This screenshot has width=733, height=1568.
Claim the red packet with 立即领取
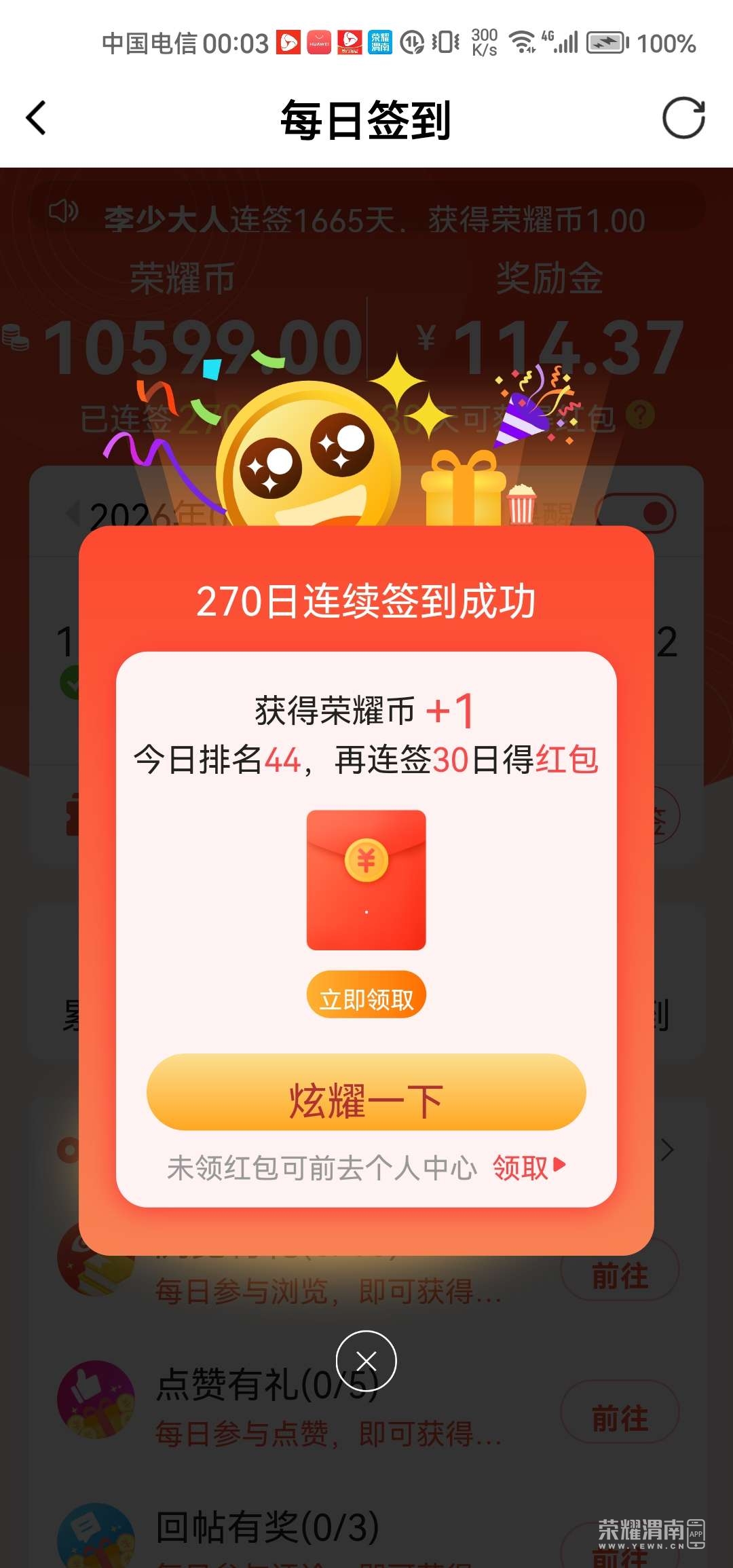[366, 998]
